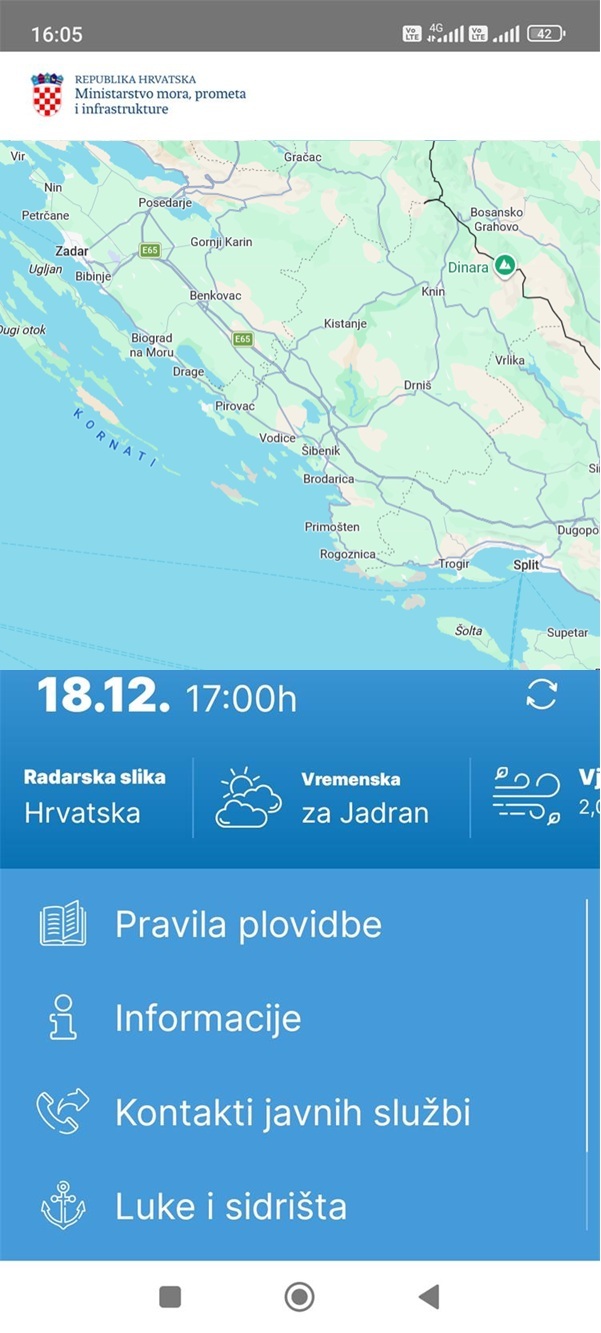The width and height of the screenshot is (601, 1333).
Task: Open Luke i sidrišta
Action: [230, 1206]
